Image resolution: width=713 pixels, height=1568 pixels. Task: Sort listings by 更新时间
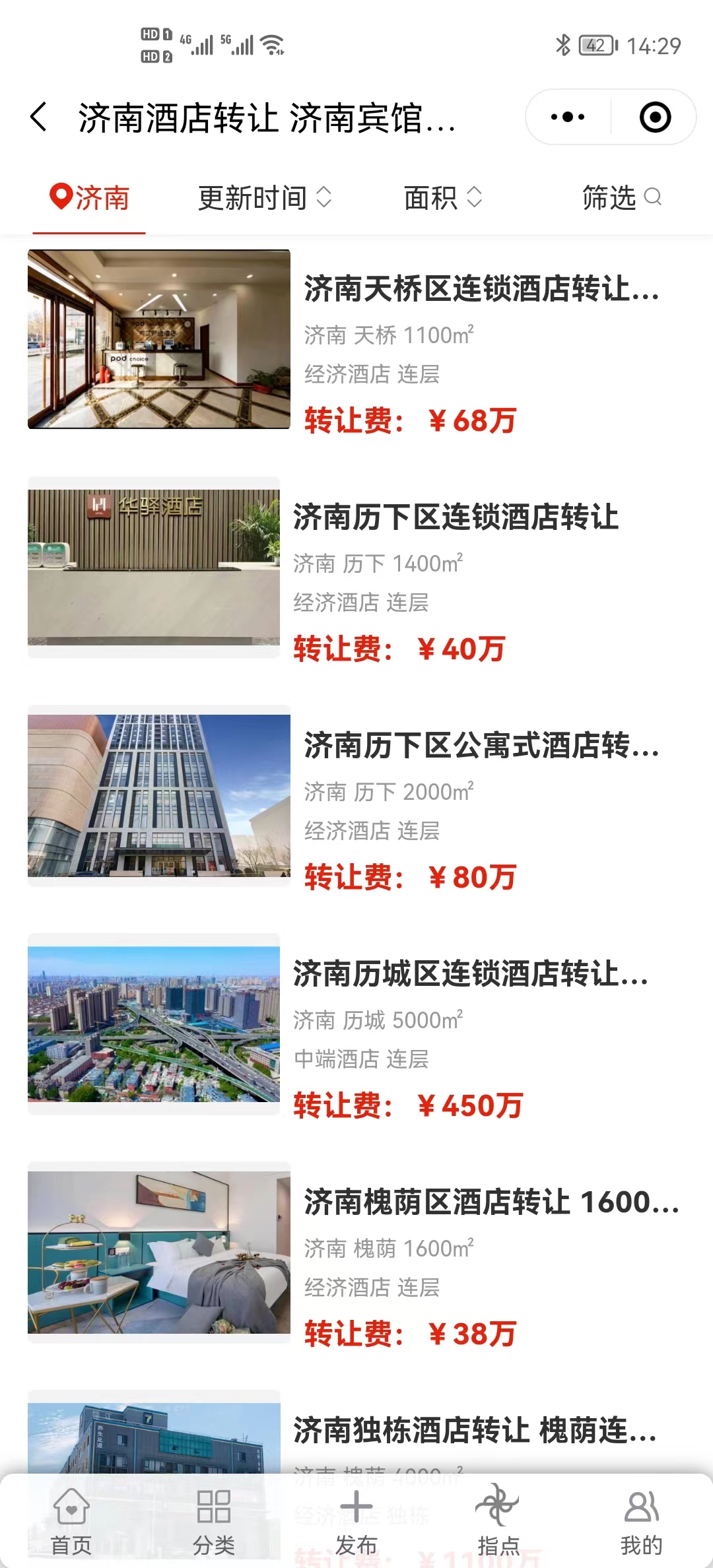tap(264, 198)
